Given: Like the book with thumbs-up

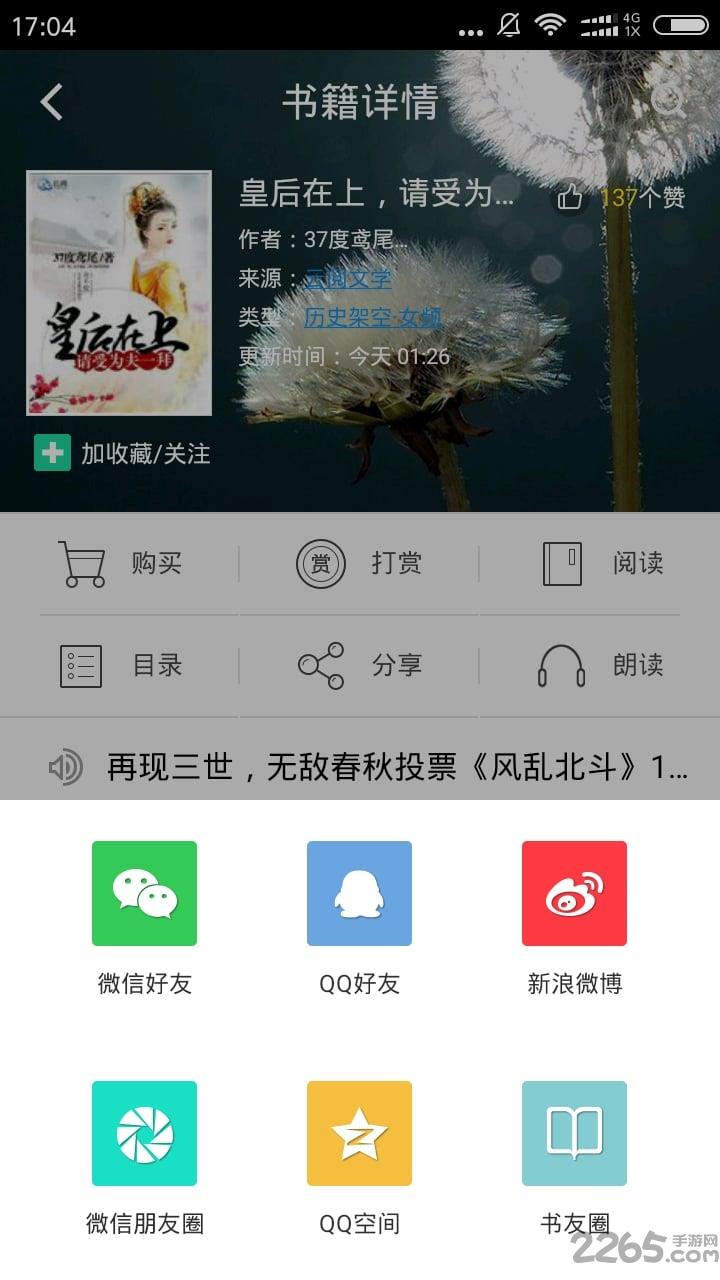Looking at the screenshot, I should coord(571,197).
